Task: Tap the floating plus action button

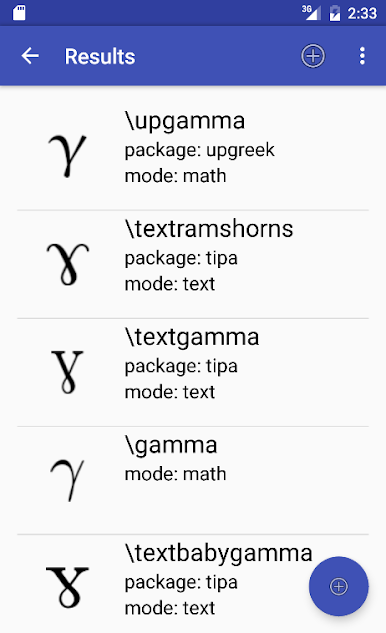Action: tap(338, 586)
